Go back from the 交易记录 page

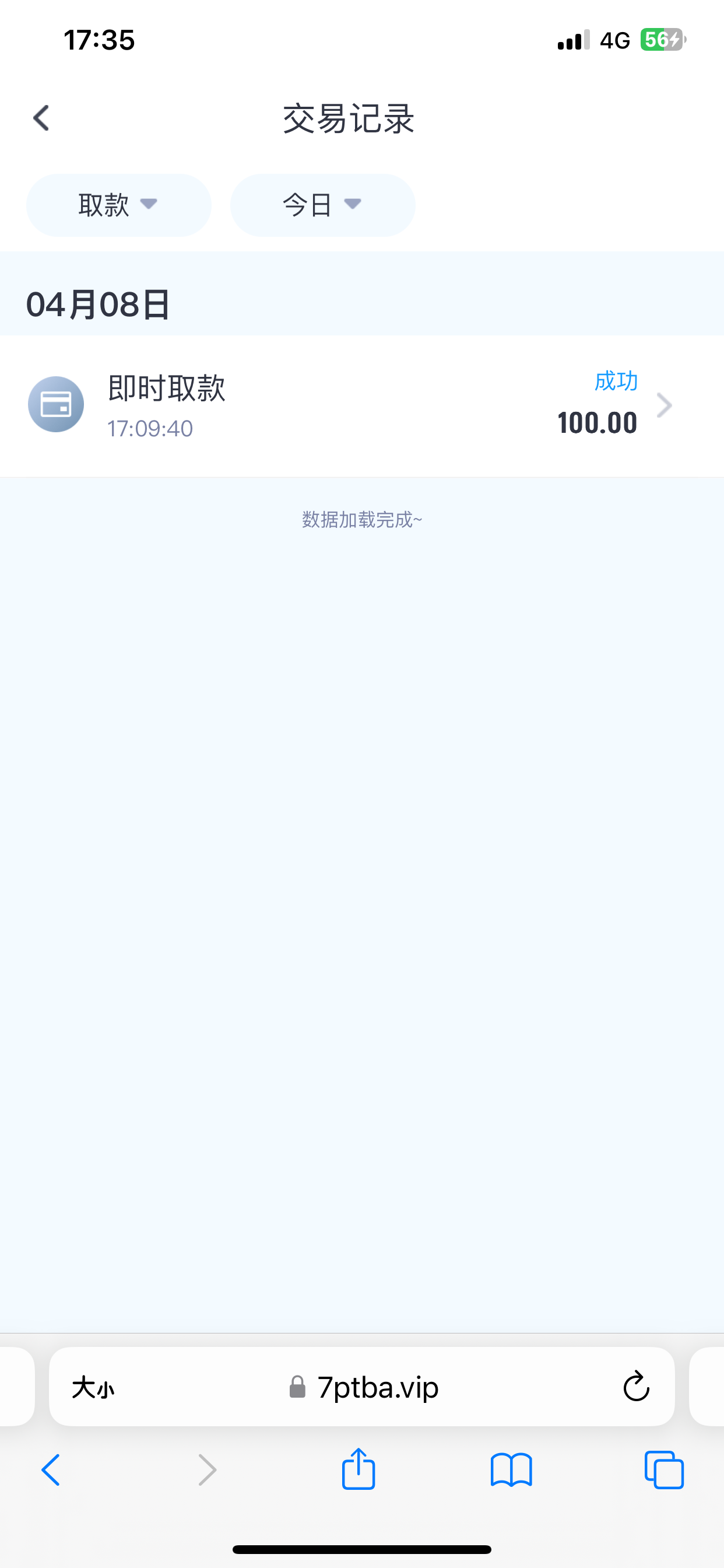click(x=41, y=118)
